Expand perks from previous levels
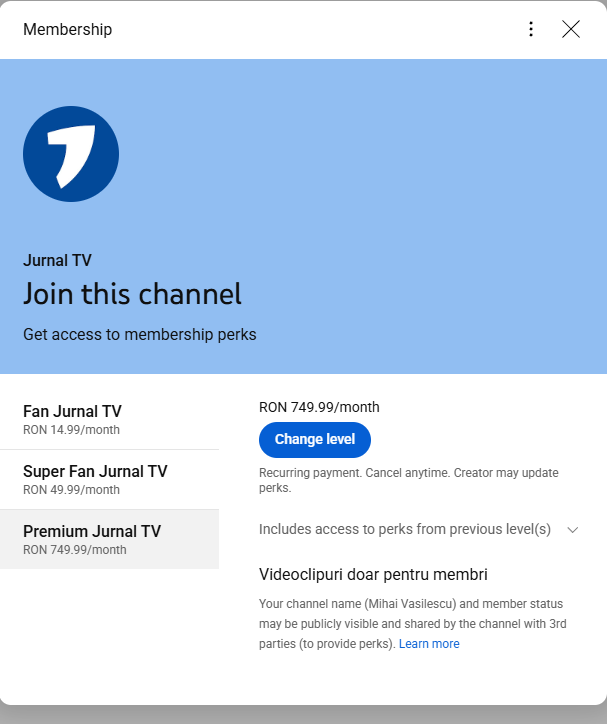 click(x=572, y=529)
